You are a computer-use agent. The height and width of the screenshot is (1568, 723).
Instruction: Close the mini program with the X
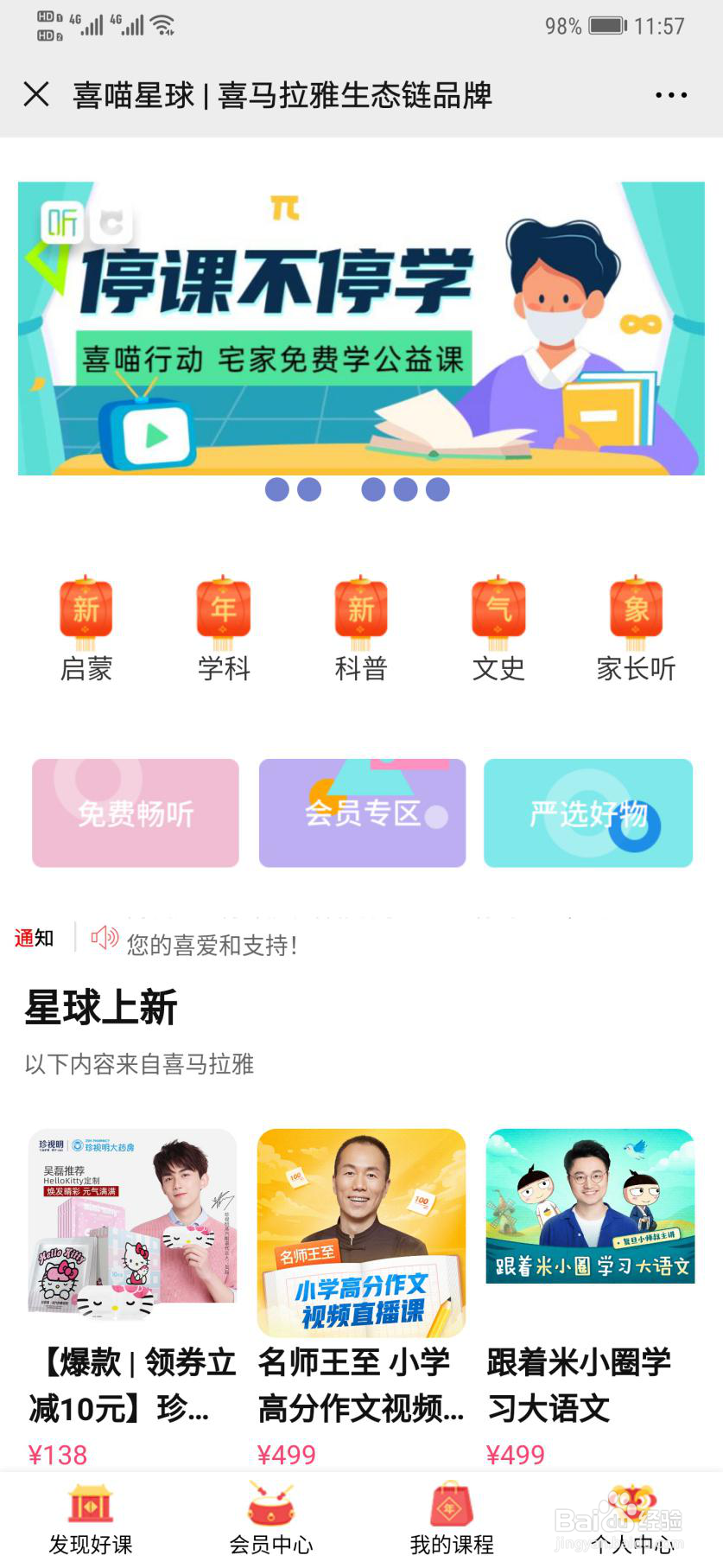pos(36,95)
